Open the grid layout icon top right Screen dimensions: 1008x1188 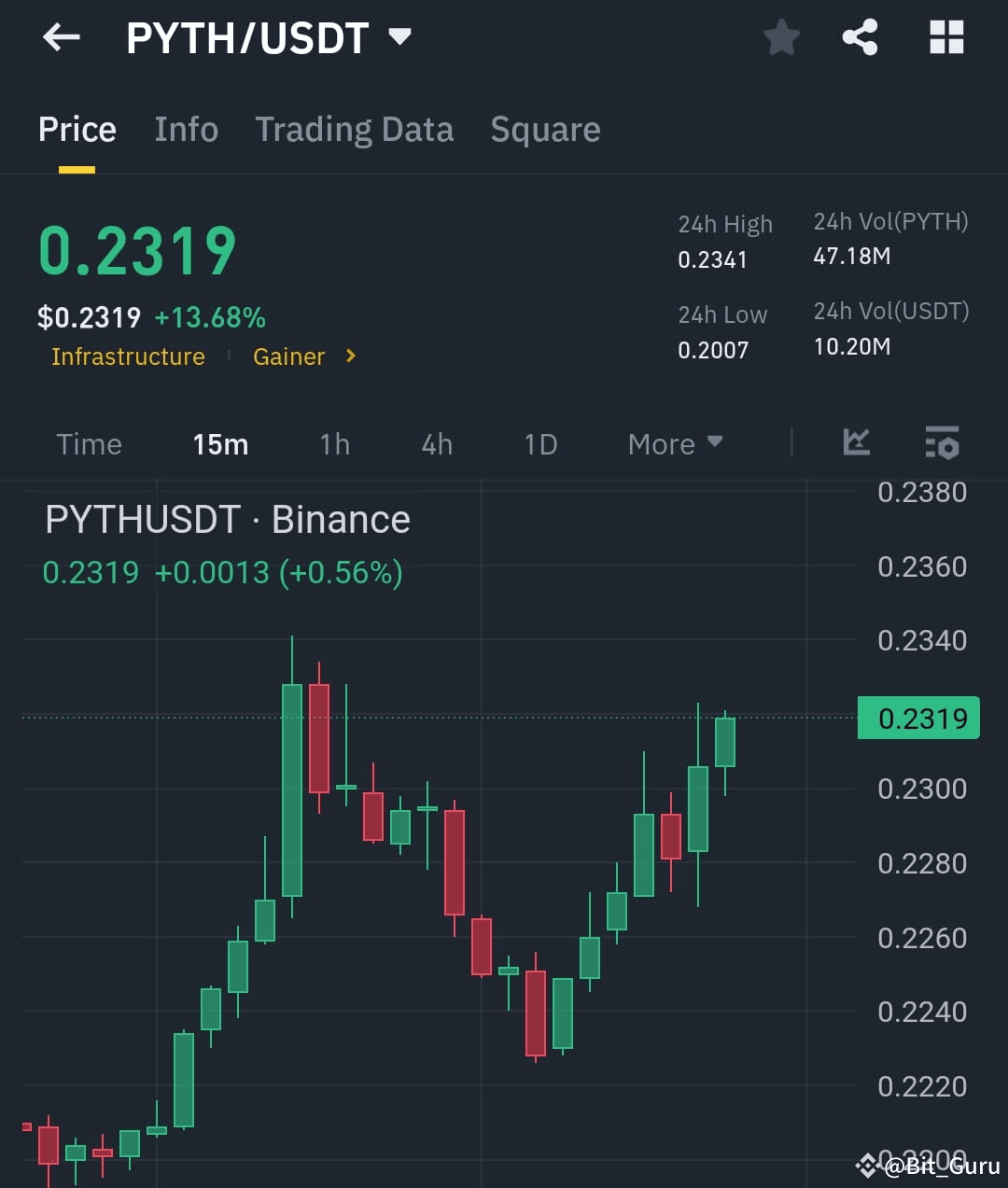946,37
